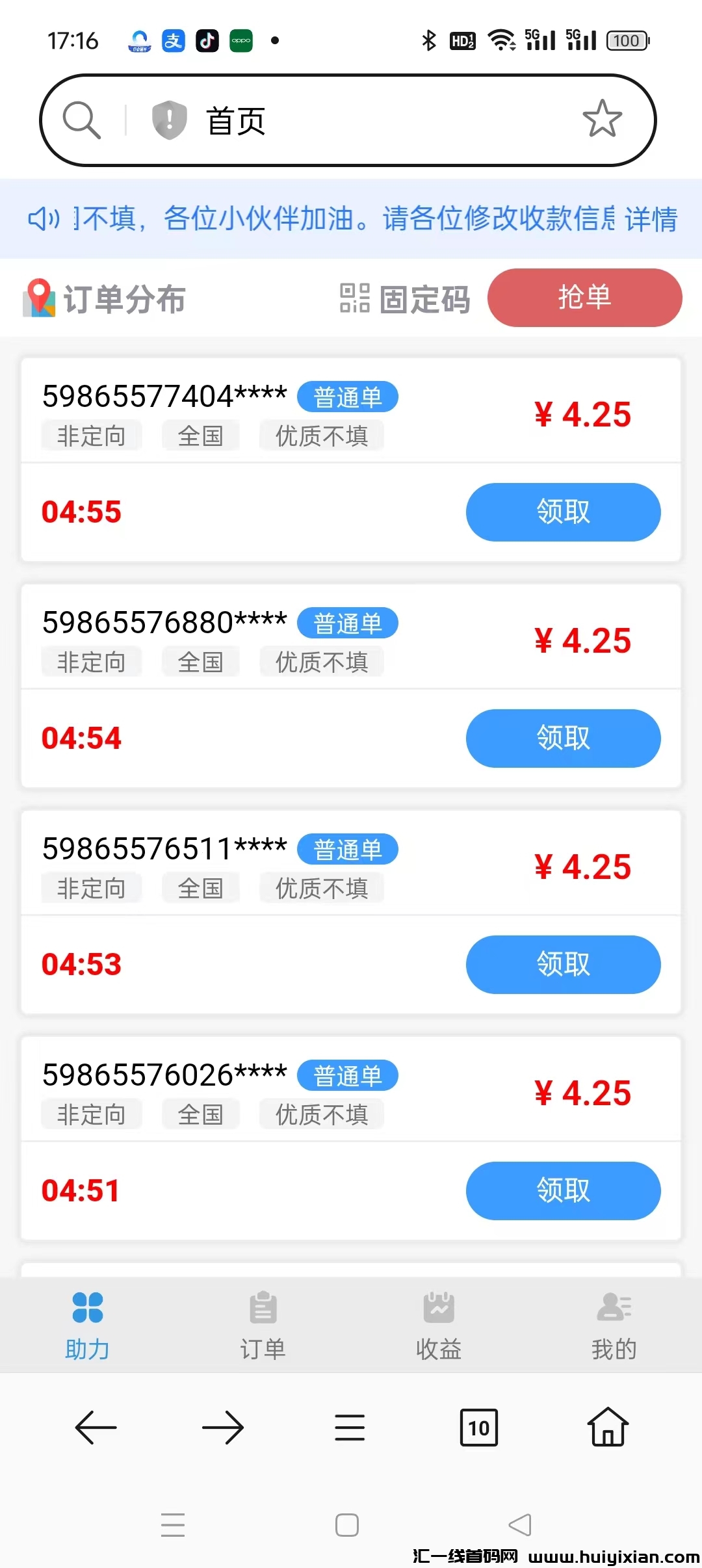Image resolution: width=702 pixels, height=1568 pixels.
Task: Open the 固定码 fixed code option
Action: click(x=405, y=299)
